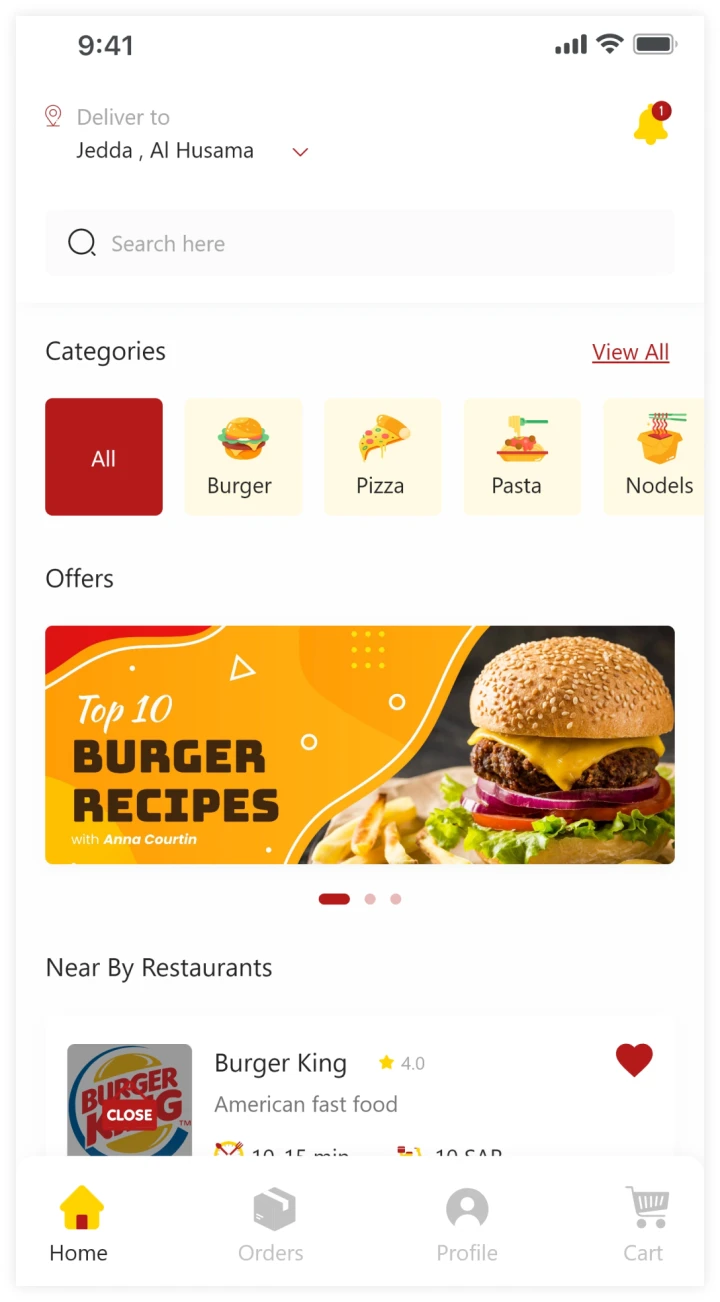This screenshot has width=720, height=1302.
Task: Select the Nodels category
Action: (657, 457)
